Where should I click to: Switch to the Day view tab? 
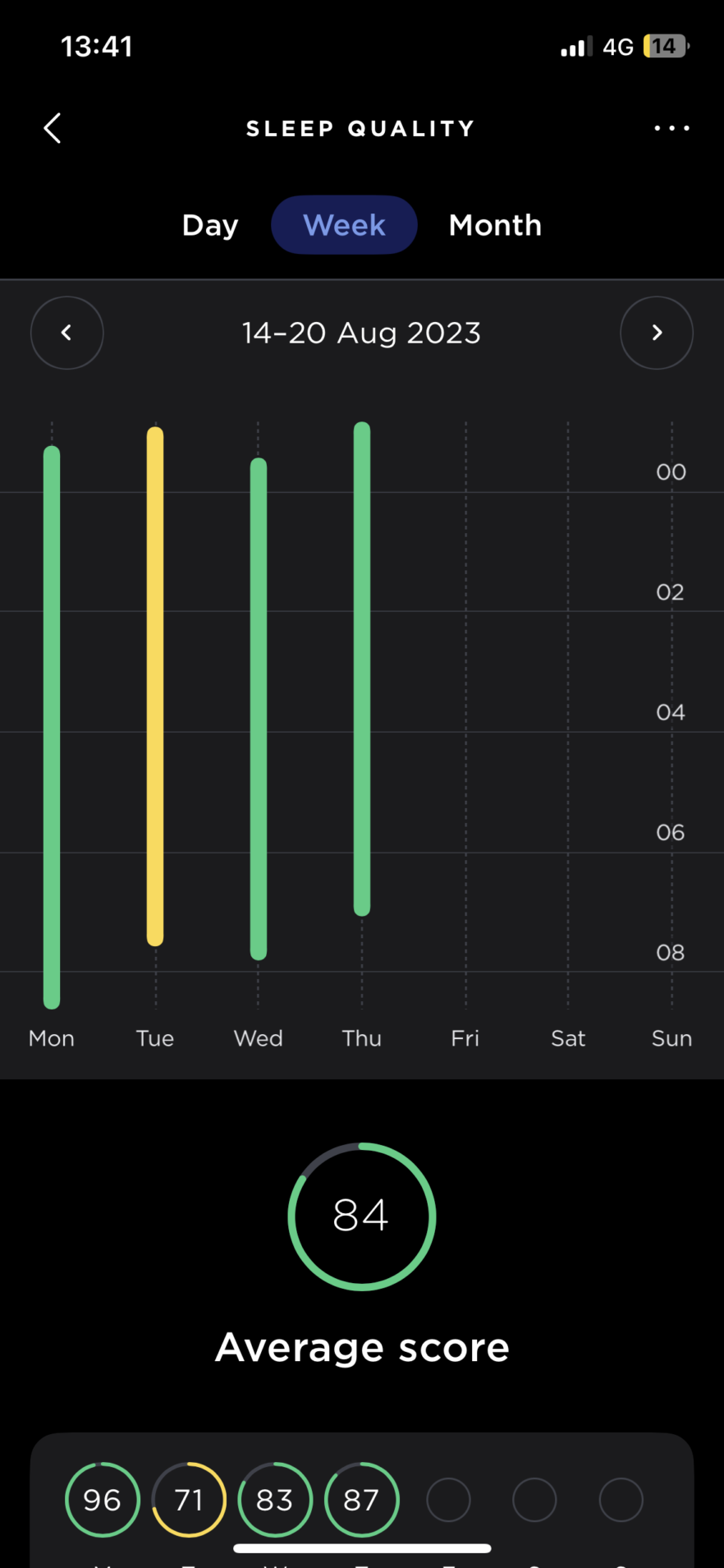tap(209, 224)
